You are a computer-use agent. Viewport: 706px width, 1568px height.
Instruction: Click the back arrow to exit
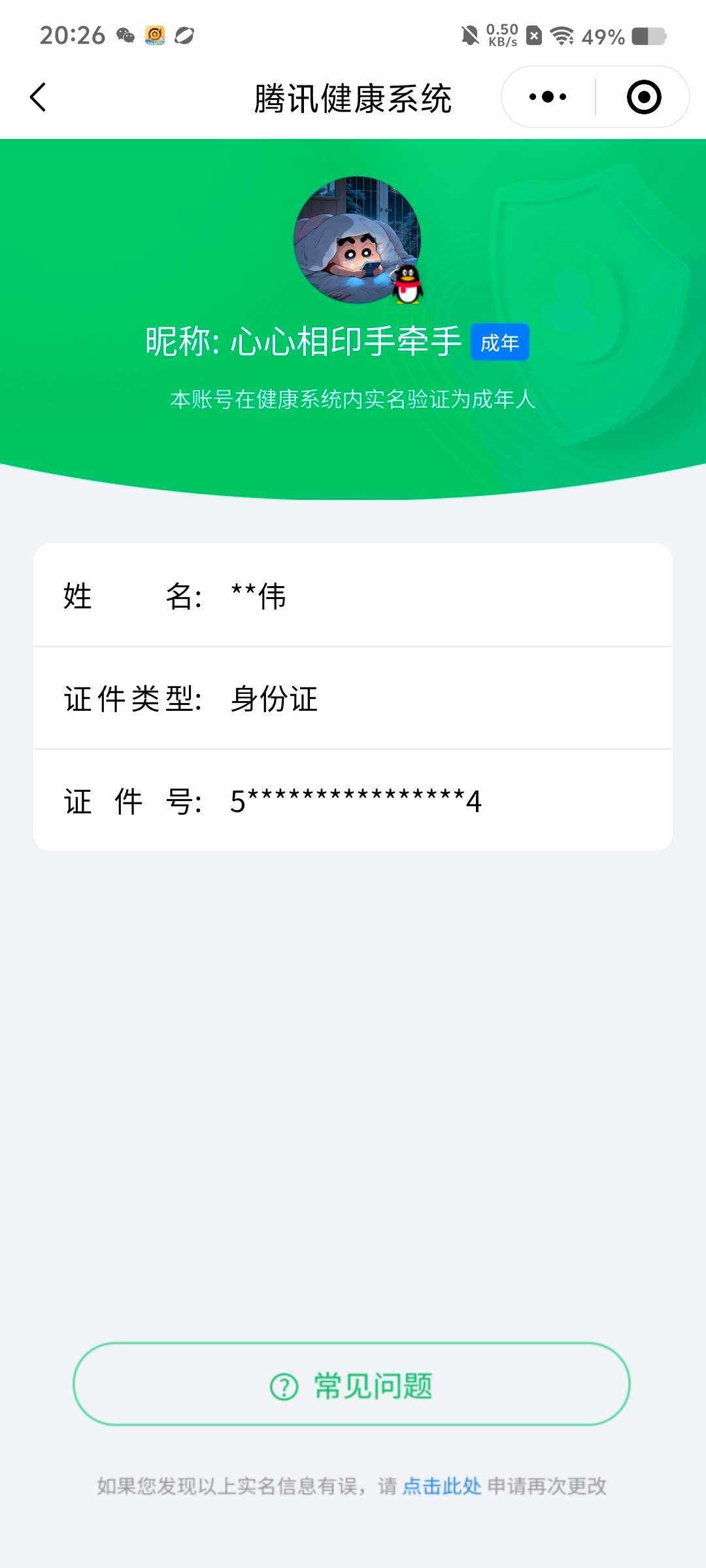(39, 96)
